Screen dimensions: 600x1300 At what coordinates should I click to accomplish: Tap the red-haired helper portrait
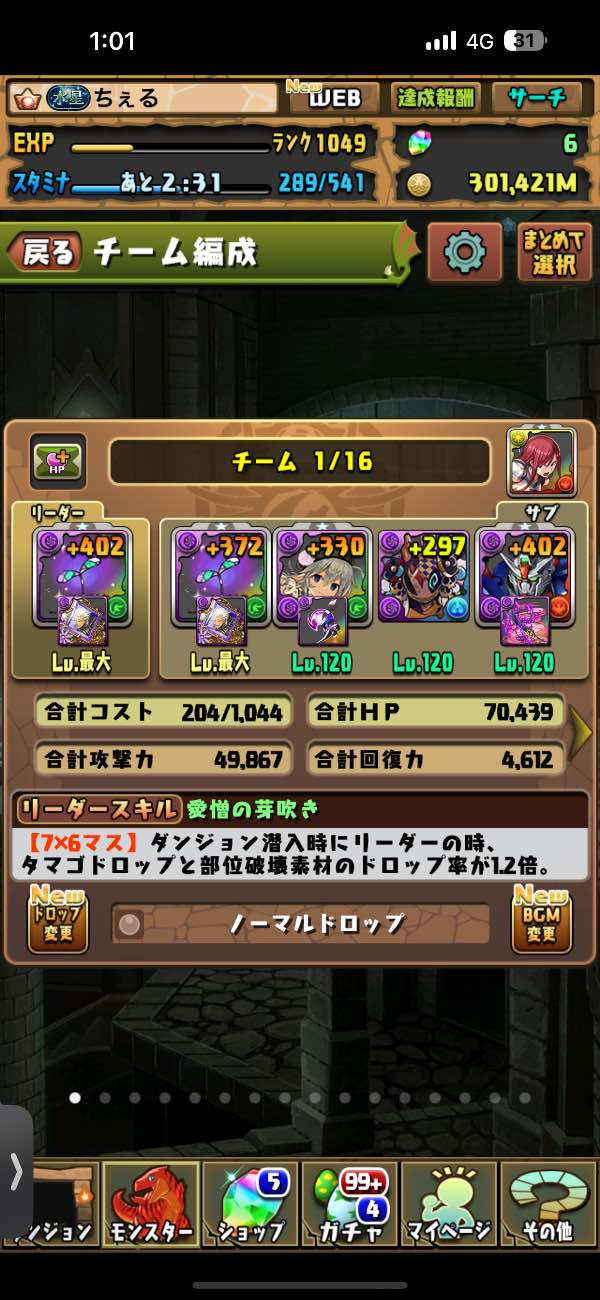click(541, 462)
